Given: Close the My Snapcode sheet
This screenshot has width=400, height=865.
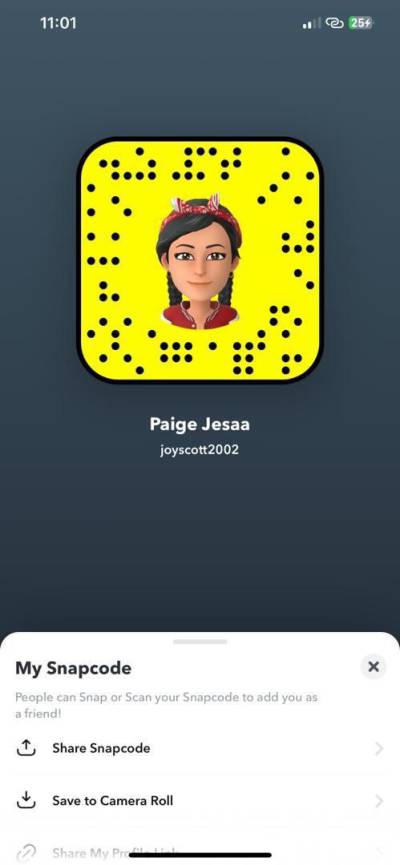Looking at the screenshot, I should tap(374, 667).
